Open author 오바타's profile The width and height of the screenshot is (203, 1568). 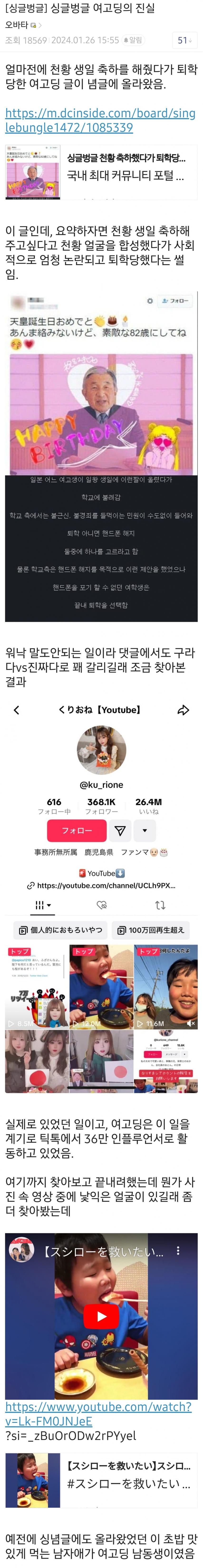coord(17,25)
